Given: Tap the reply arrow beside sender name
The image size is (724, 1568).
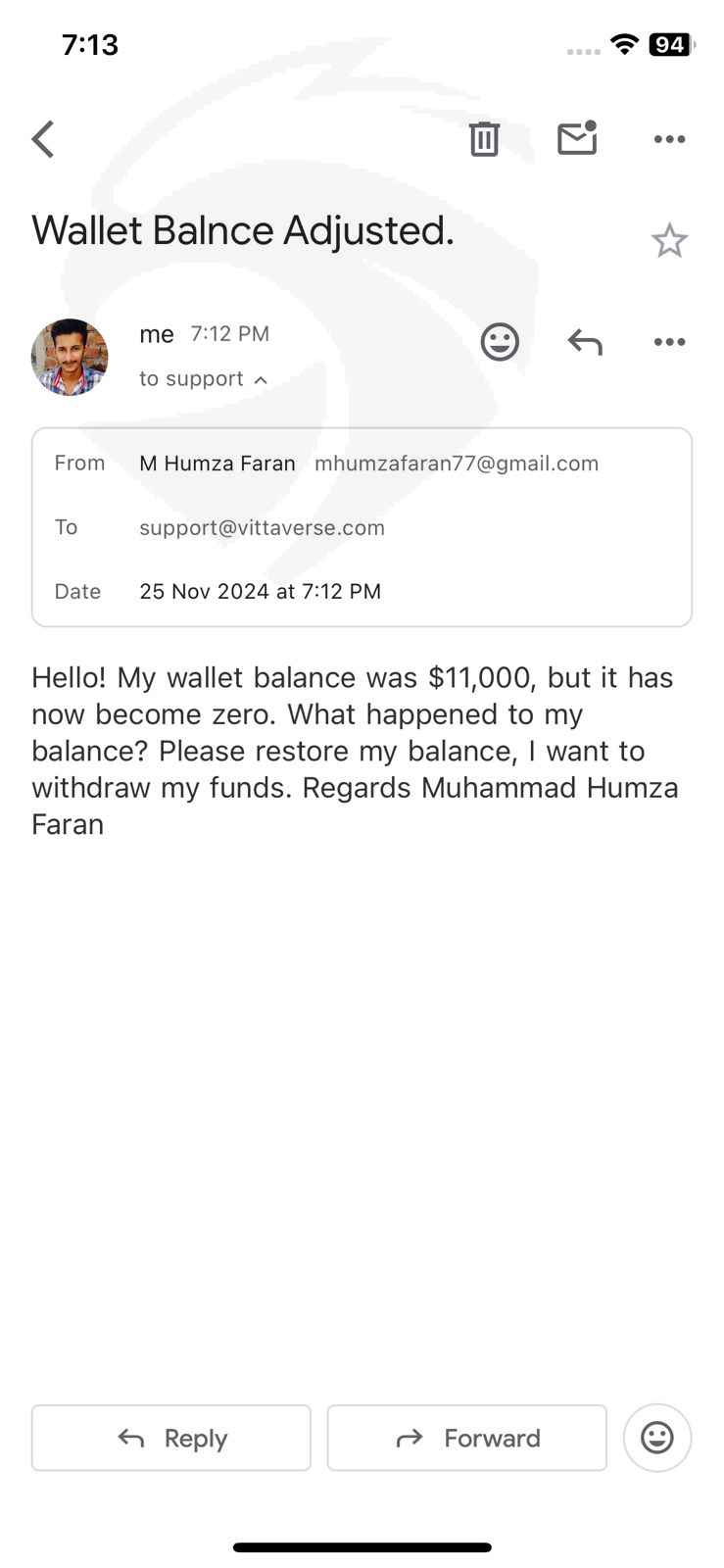Looking at the screenshot, I should coord(585,342).
